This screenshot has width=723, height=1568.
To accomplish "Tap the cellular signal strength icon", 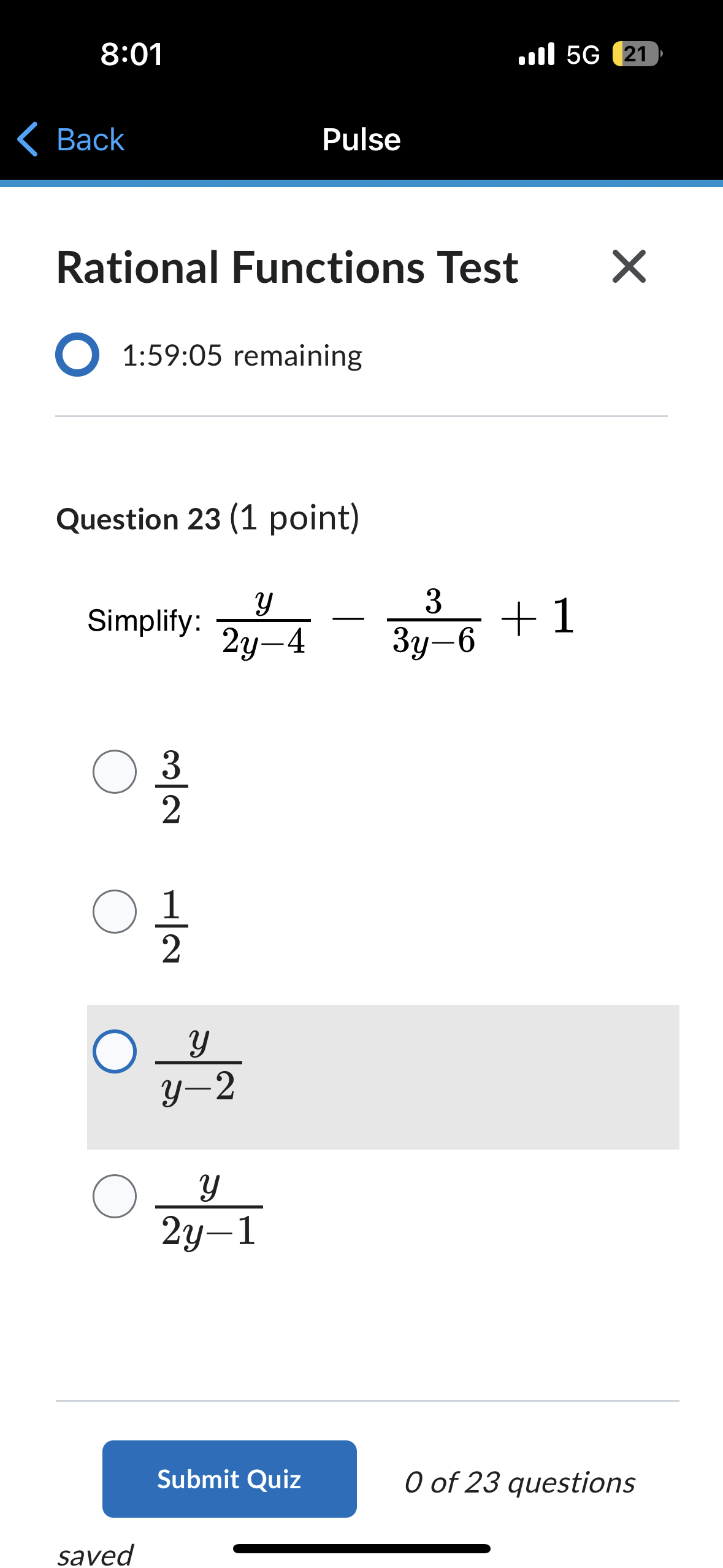I will (x=535, y=54).
